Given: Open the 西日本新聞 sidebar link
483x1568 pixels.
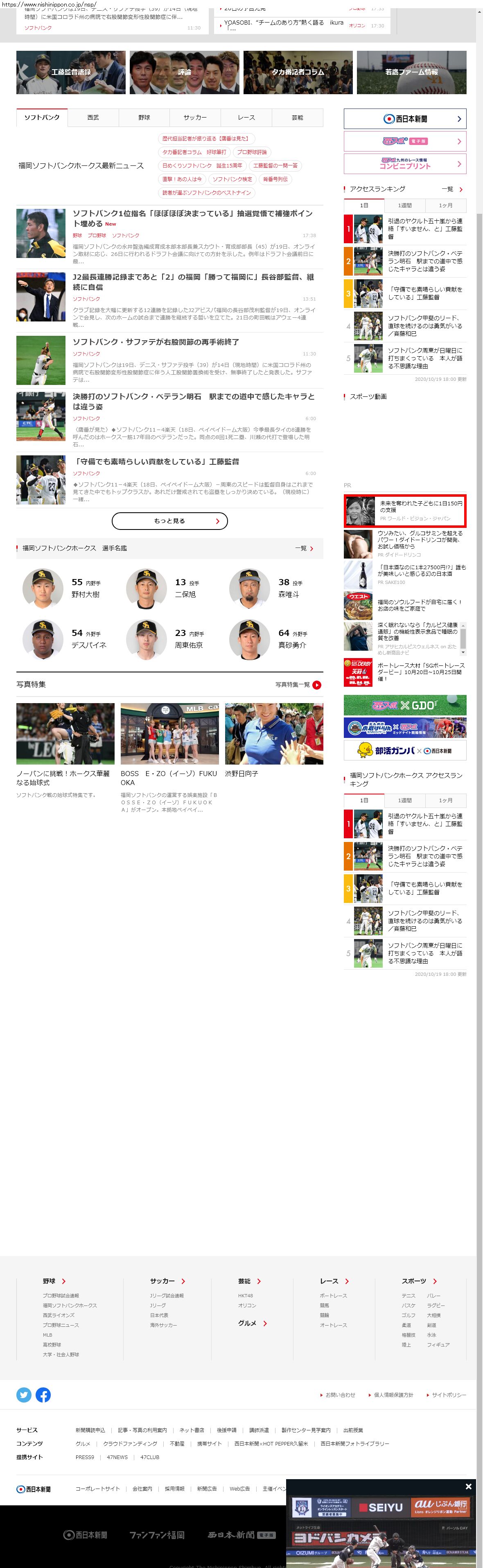Looking at the screenshot, I should coord(404,119).
